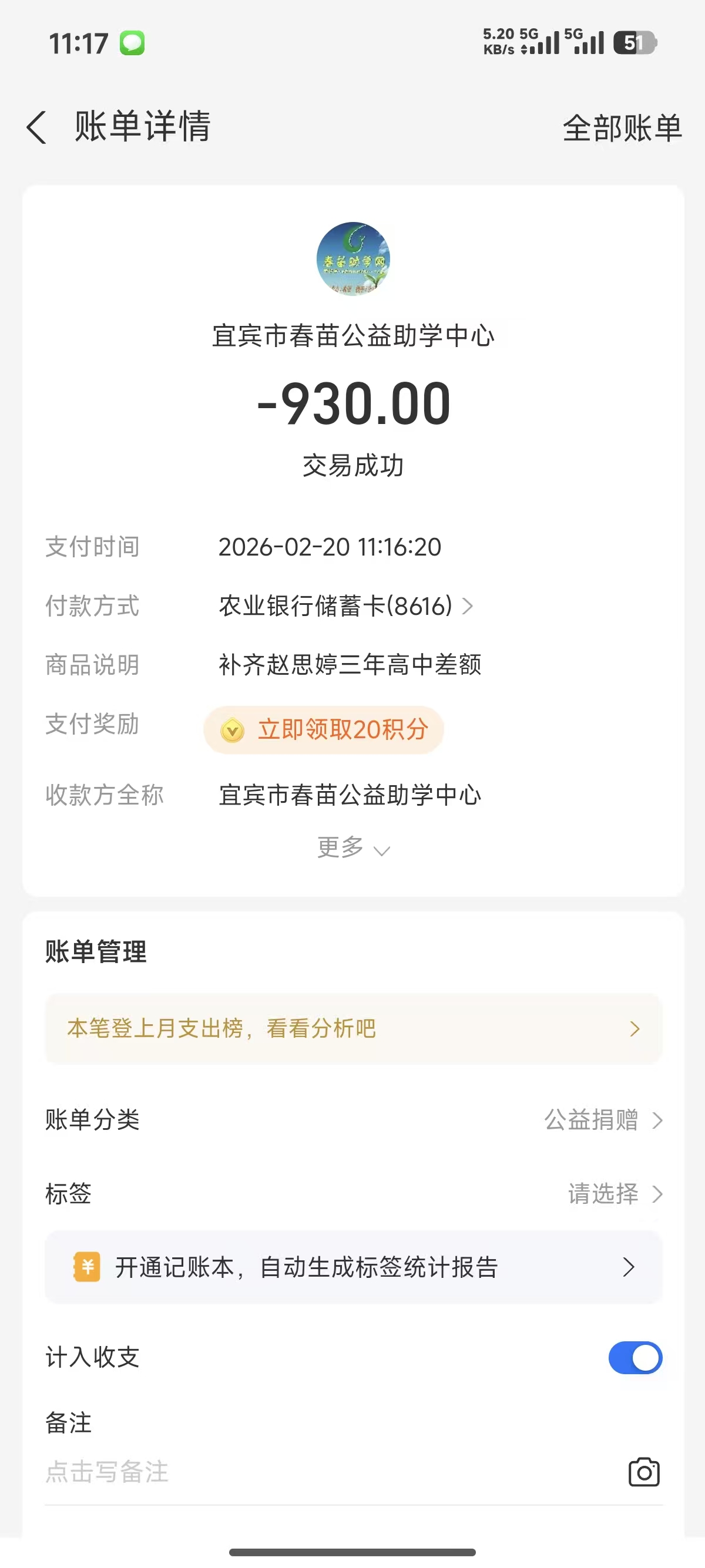This screenshot has height=1568, width=705.
Task: Open the 宜宾市春苗公益助学中心 merchant avatar
Action: click(x=353, y=259)
